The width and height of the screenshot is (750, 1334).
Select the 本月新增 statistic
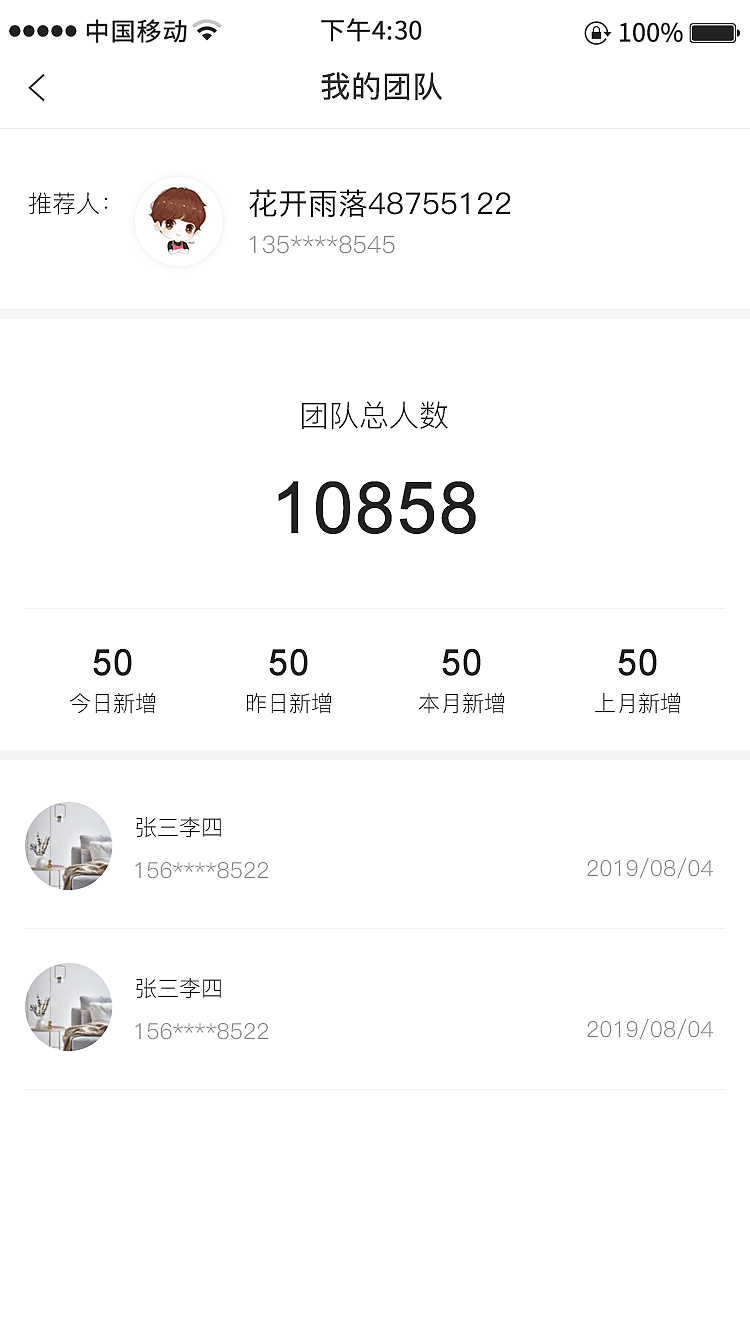461,679
